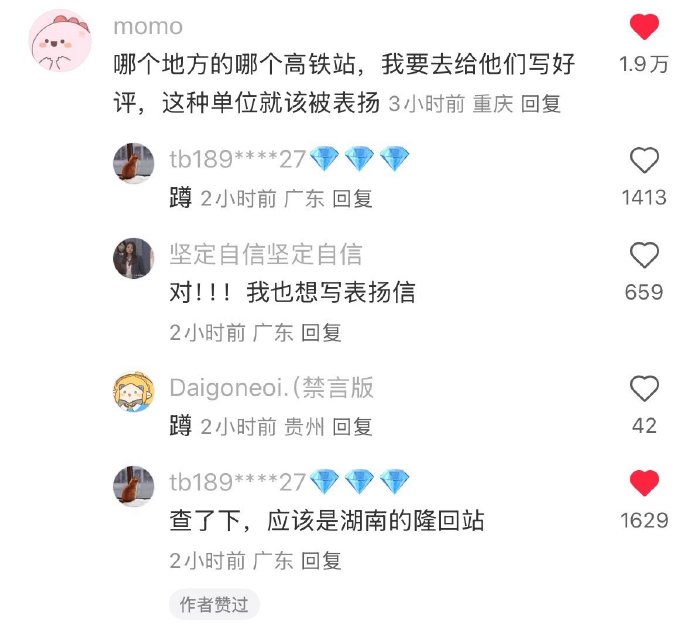Reply to the 隆回站 comment

point(321,559)
